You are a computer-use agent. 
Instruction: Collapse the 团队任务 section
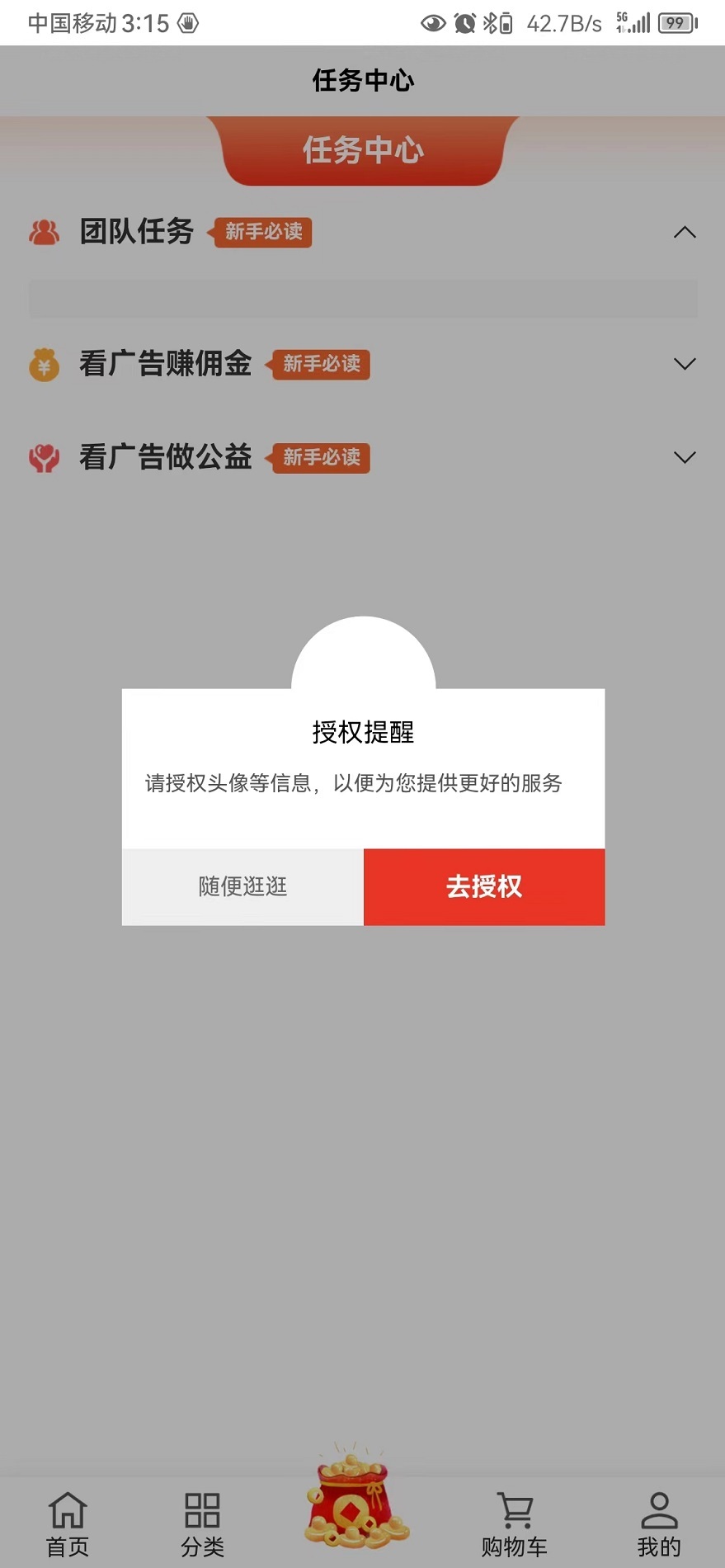point(685,233)
